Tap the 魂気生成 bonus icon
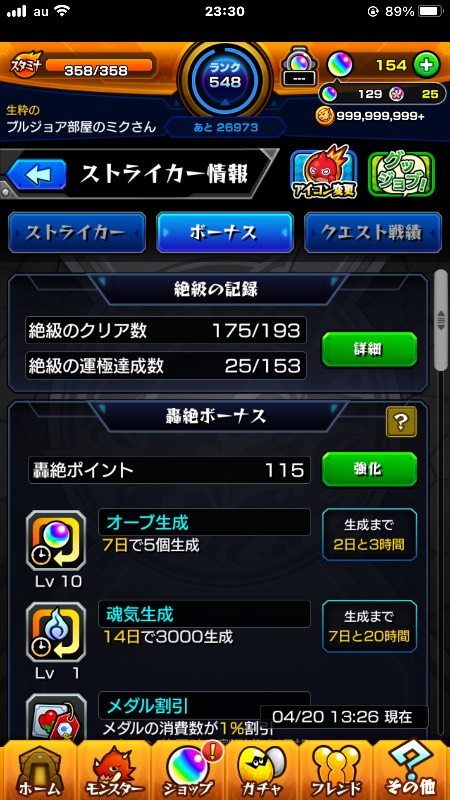The width and height of the screenshot is (450, 800). (56, 632)
